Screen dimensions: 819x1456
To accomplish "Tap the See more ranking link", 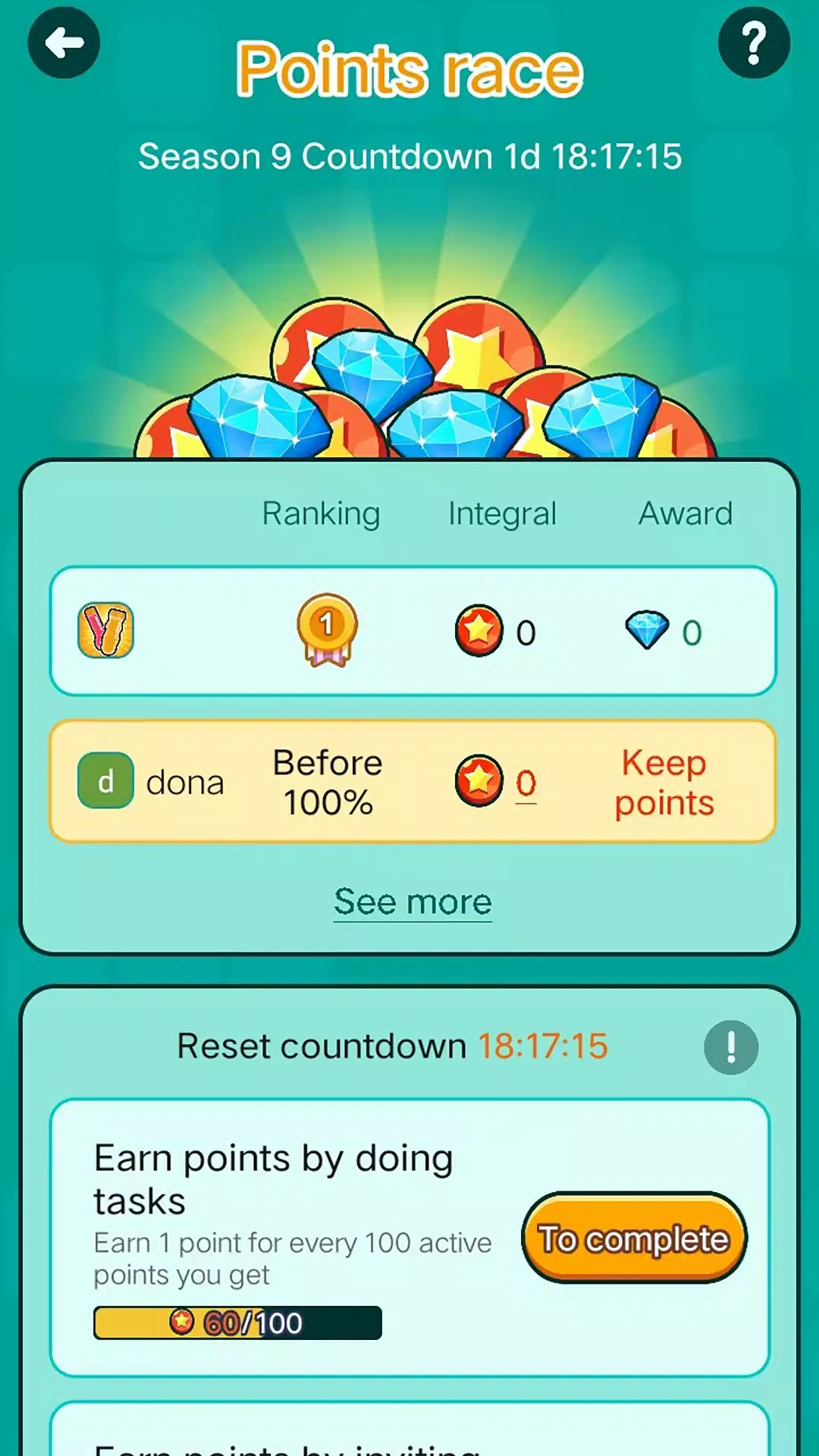I will pyautogui.click(x=413, y=902).
